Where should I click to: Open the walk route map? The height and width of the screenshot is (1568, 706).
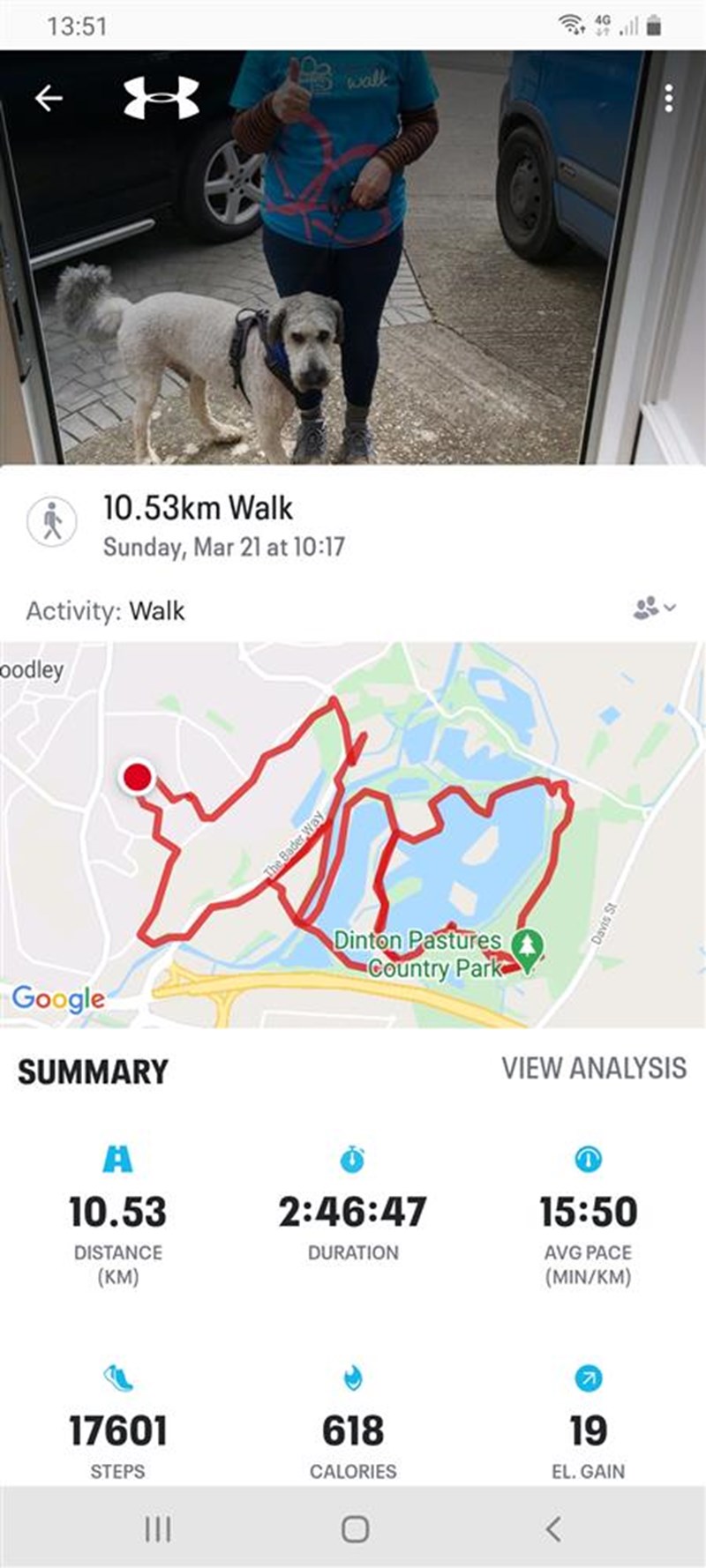pyautogui.click(x=353, y=833)
